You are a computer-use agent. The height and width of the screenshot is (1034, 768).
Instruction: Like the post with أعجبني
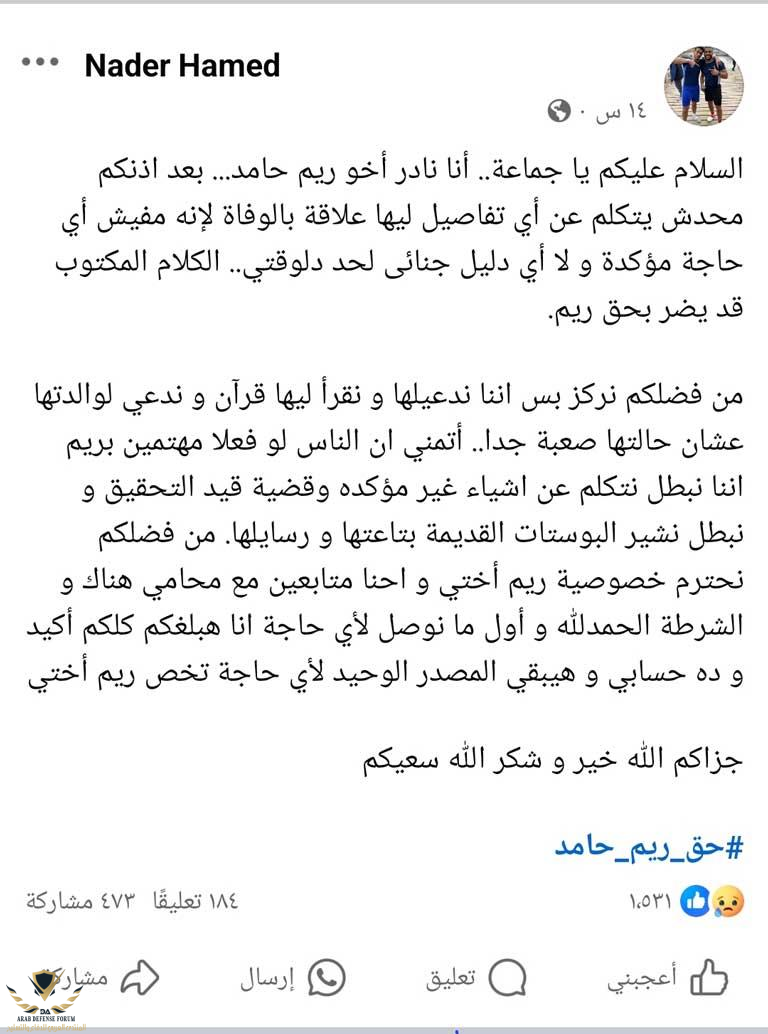coord(667,978)
